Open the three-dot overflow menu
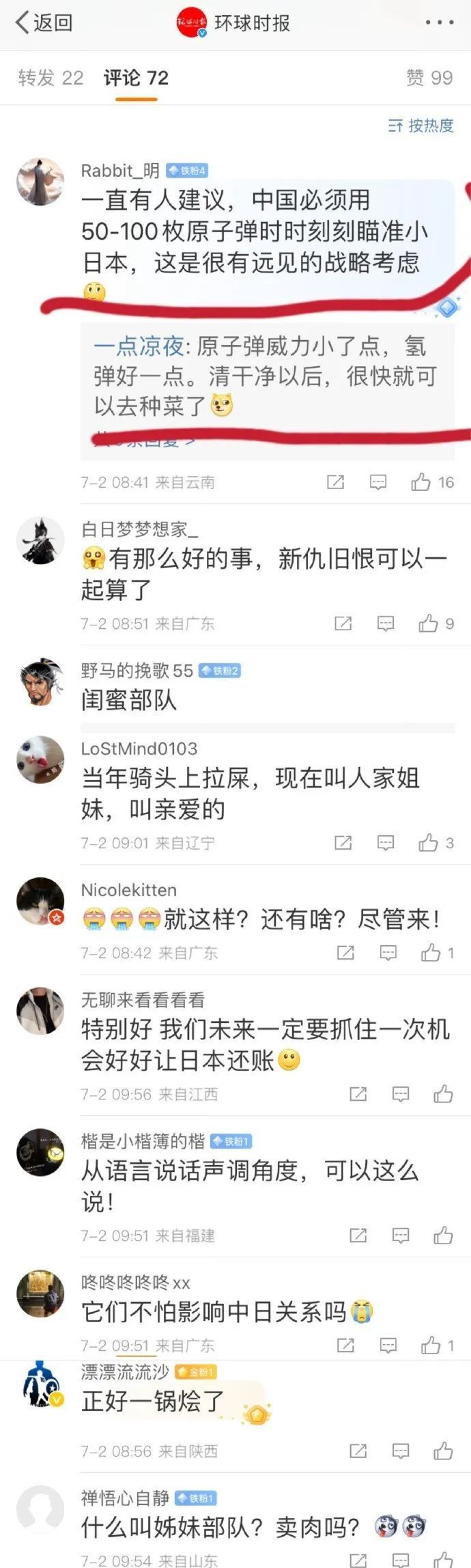 pyautogui.click(x=439, y=23)
